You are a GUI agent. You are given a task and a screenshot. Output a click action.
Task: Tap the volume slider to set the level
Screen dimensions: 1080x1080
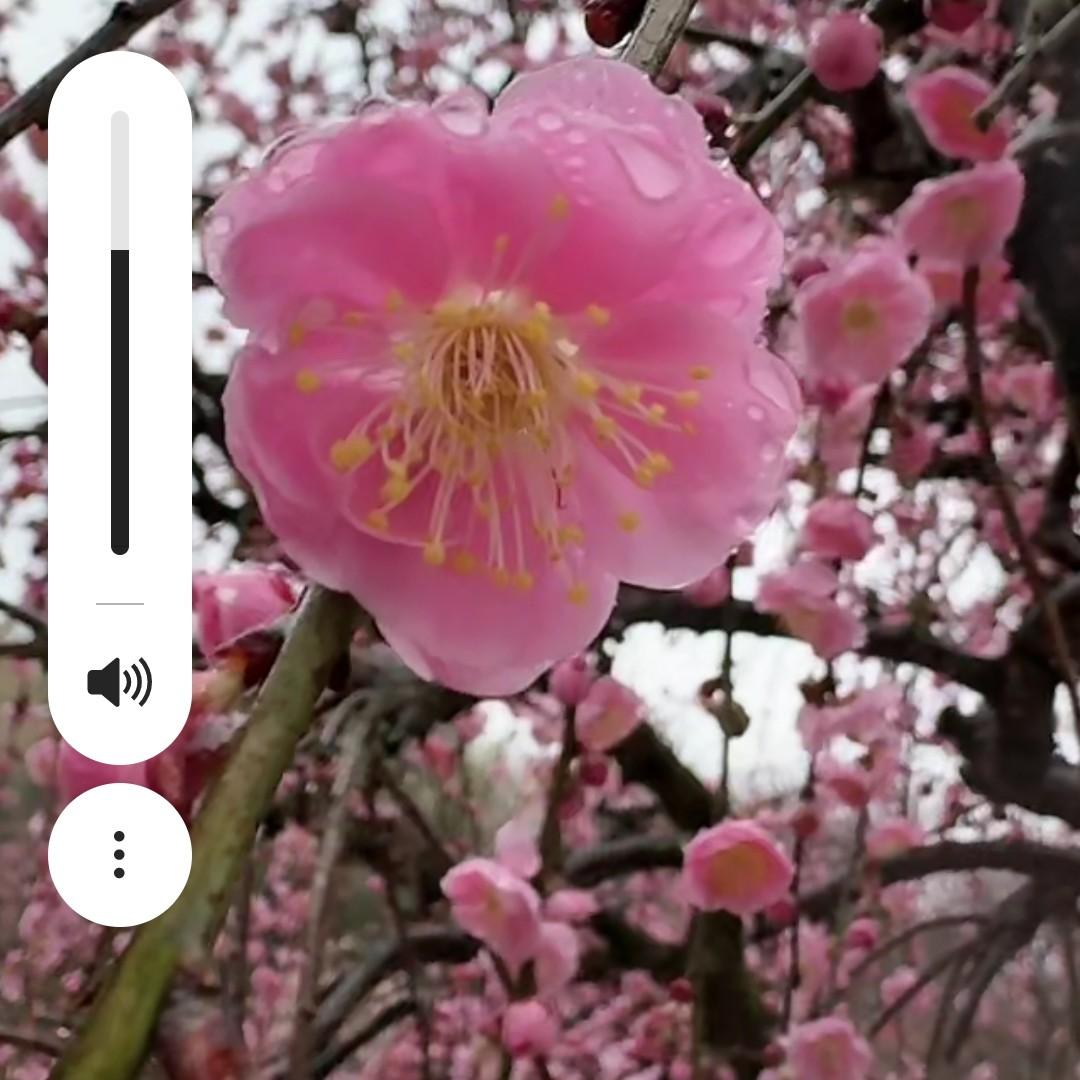point(120,332)
